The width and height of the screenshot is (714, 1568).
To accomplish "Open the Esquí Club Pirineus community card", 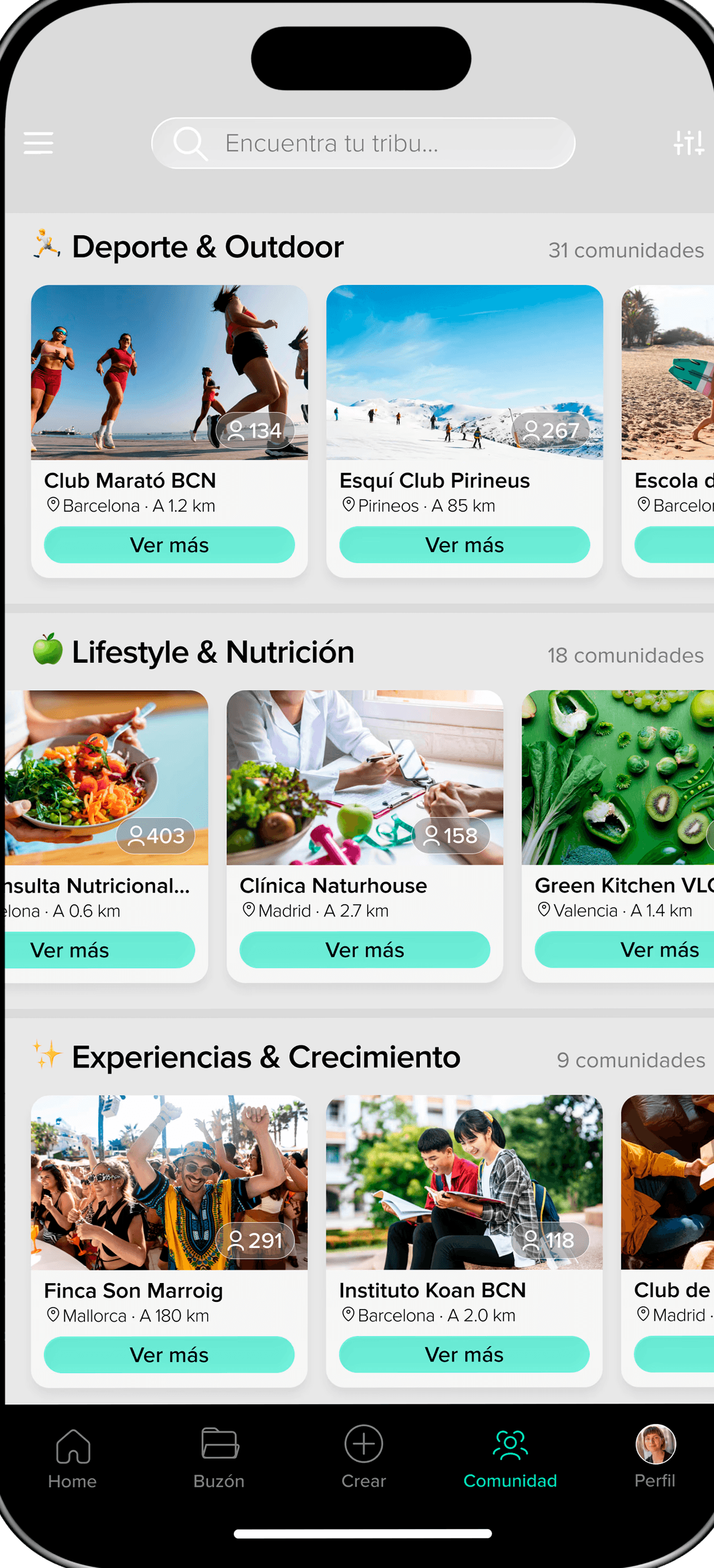I will pyautogui.click(x=465, y=373).
